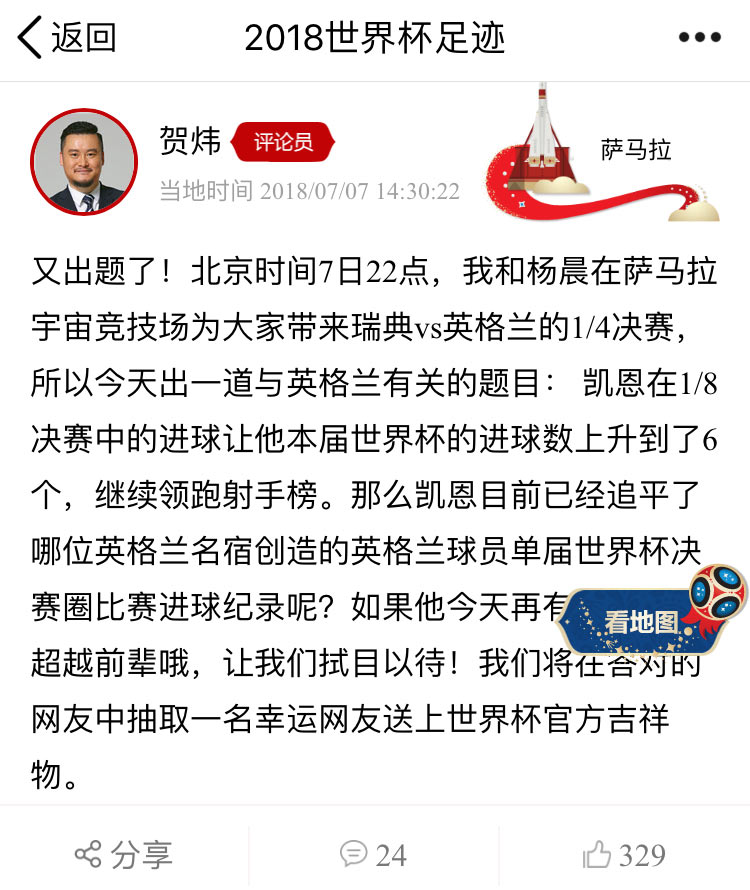Open 贺炜's profile avatar
This screenshot has width=750, height=890.
(x=83, y=162)
